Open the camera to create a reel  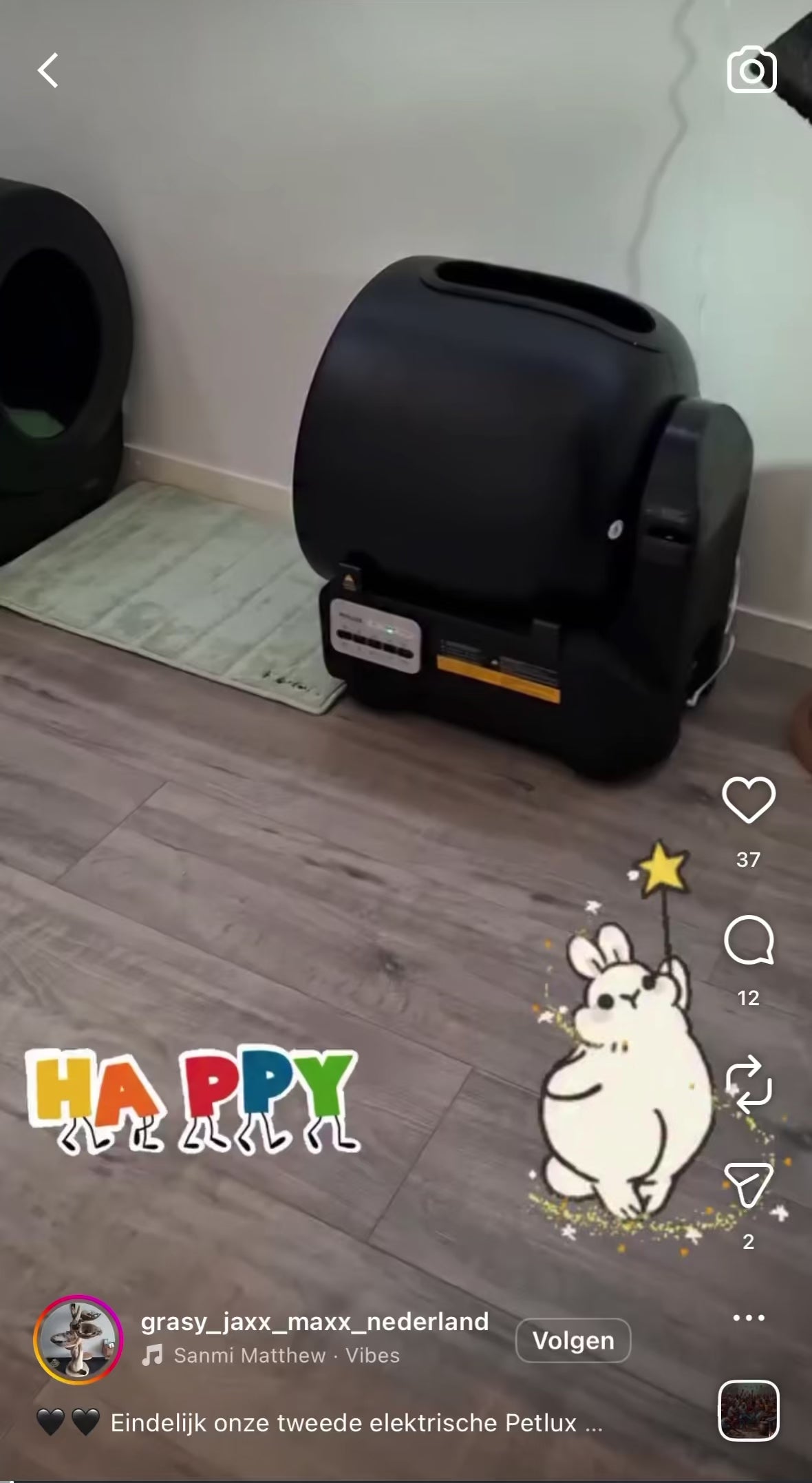click(x=751, y=70)
